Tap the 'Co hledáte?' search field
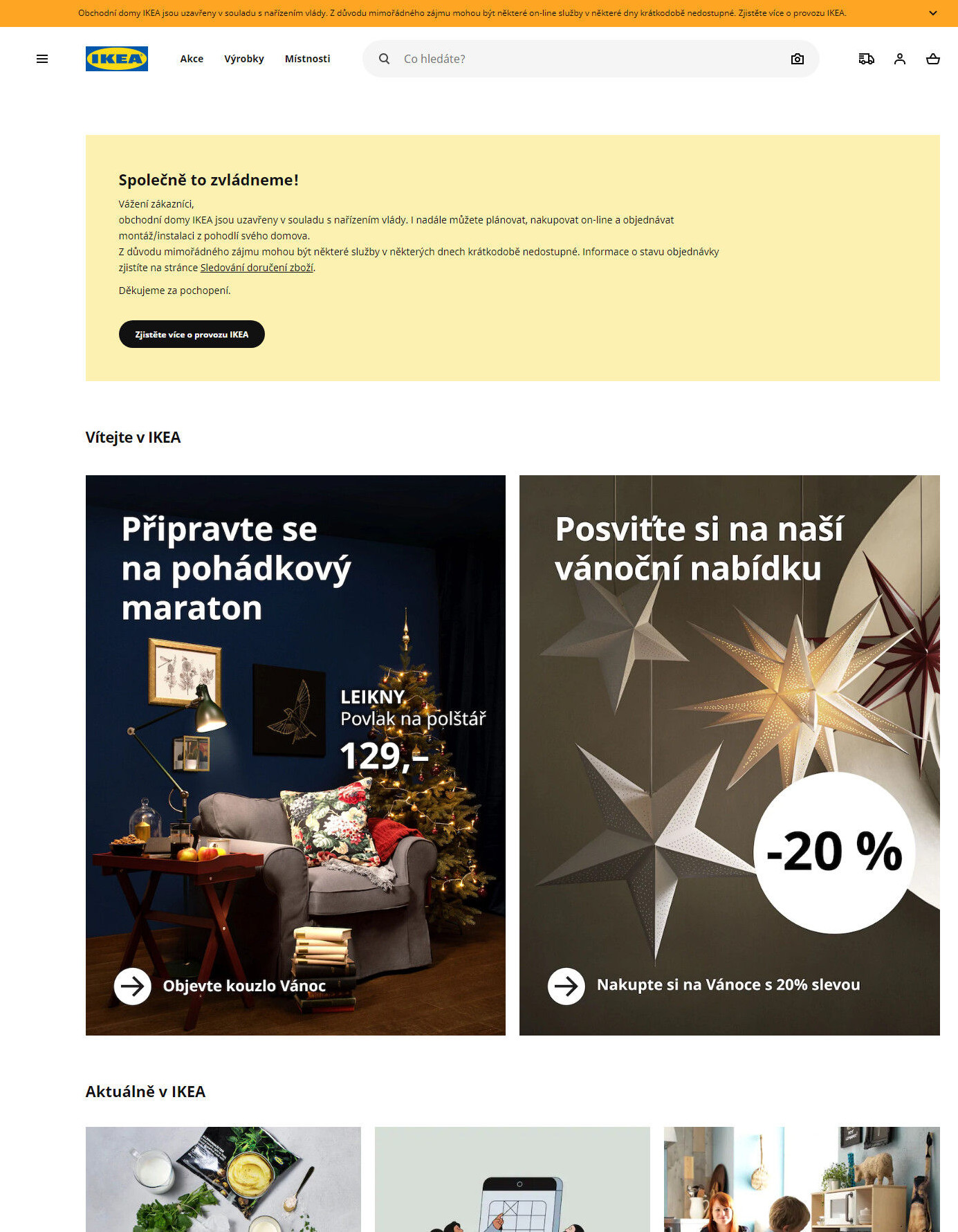The height and width of the screenshot is (1232, 958). pyautogui.click(x=588, y=59)
